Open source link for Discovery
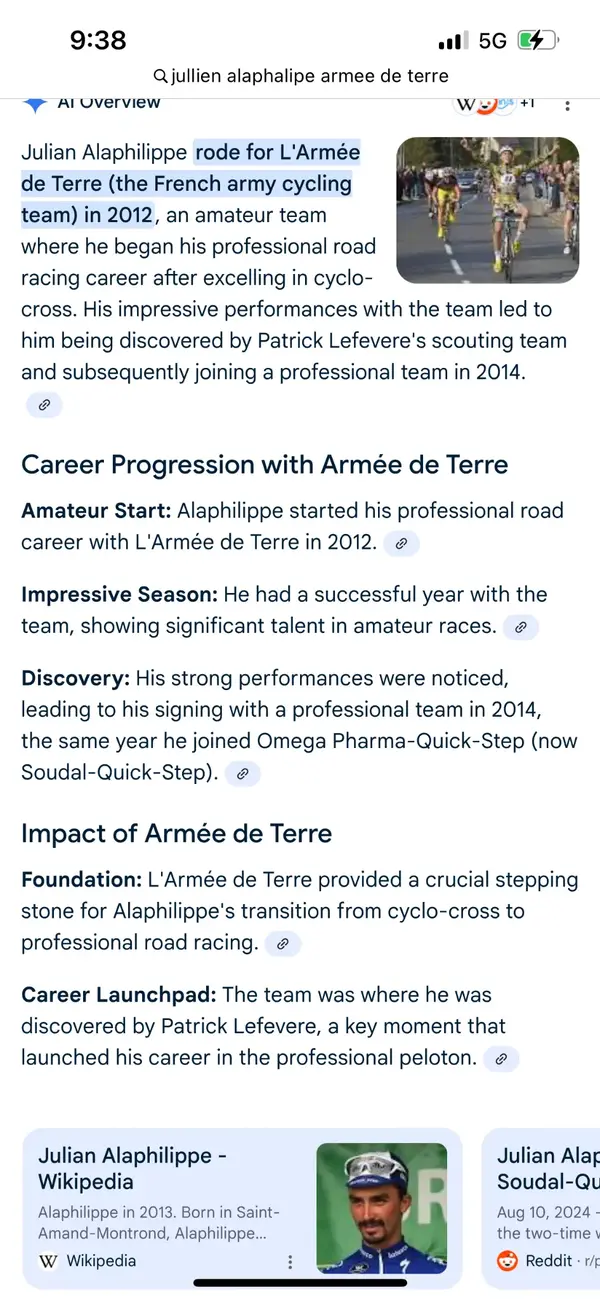 point(243,773)
